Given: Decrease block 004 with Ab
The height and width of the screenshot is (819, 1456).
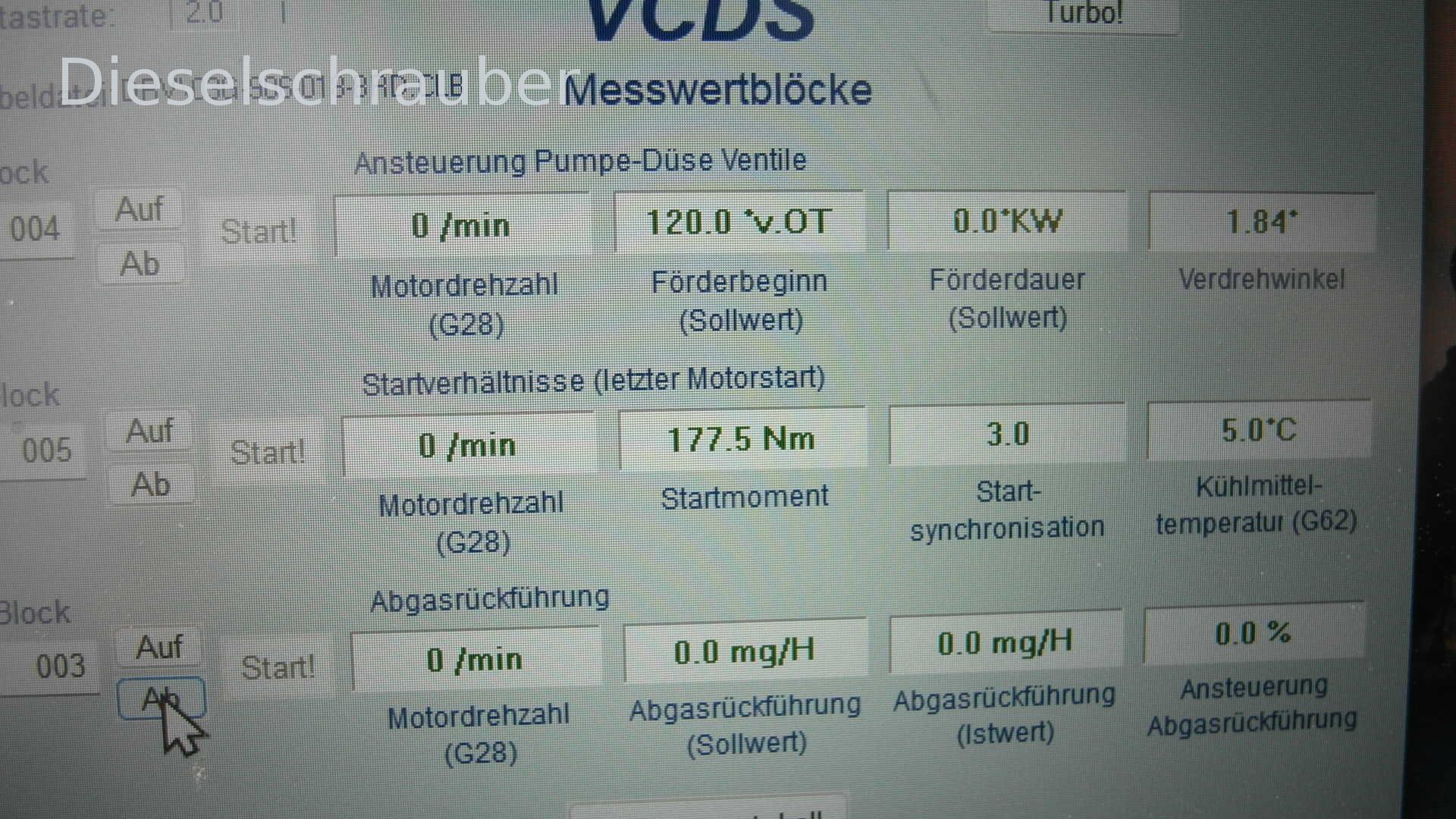Looking at the screenshot, I should pyautogui.click(x=140, y=264).
